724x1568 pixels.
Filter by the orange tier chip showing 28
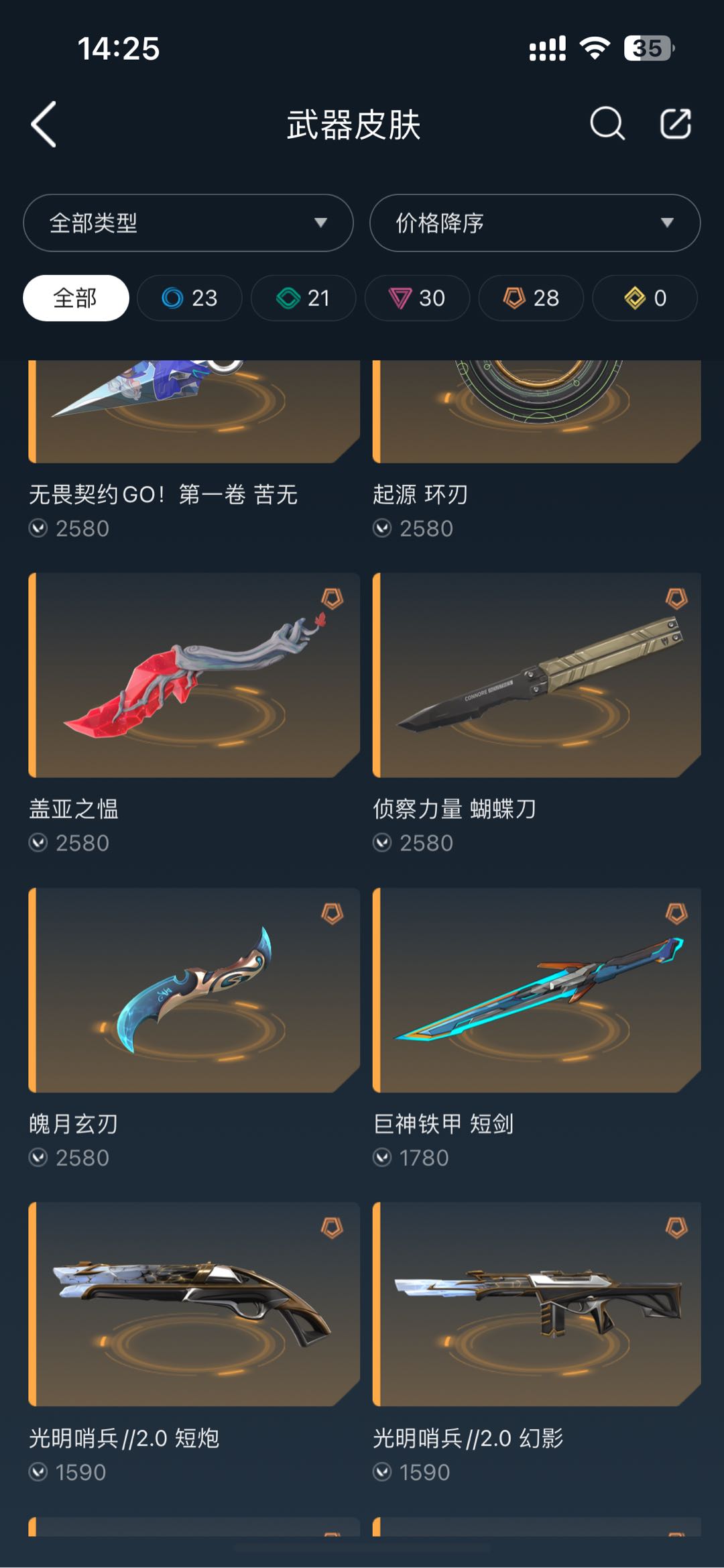[531, 298]
